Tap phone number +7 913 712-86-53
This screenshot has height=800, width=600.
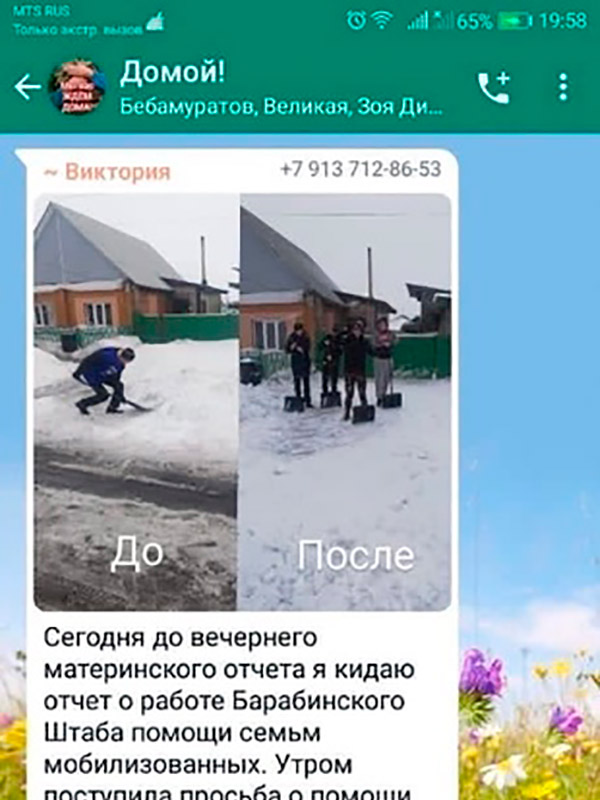[361, 170]
